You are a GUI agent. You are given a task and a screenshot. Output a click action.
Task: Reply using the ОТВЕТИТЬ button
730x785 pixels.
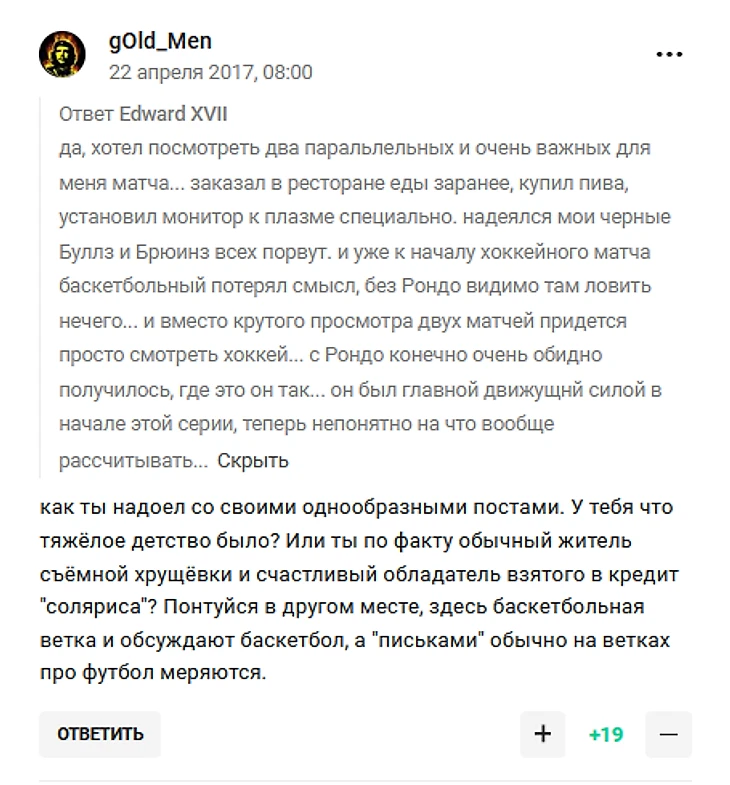pos(100,734)
